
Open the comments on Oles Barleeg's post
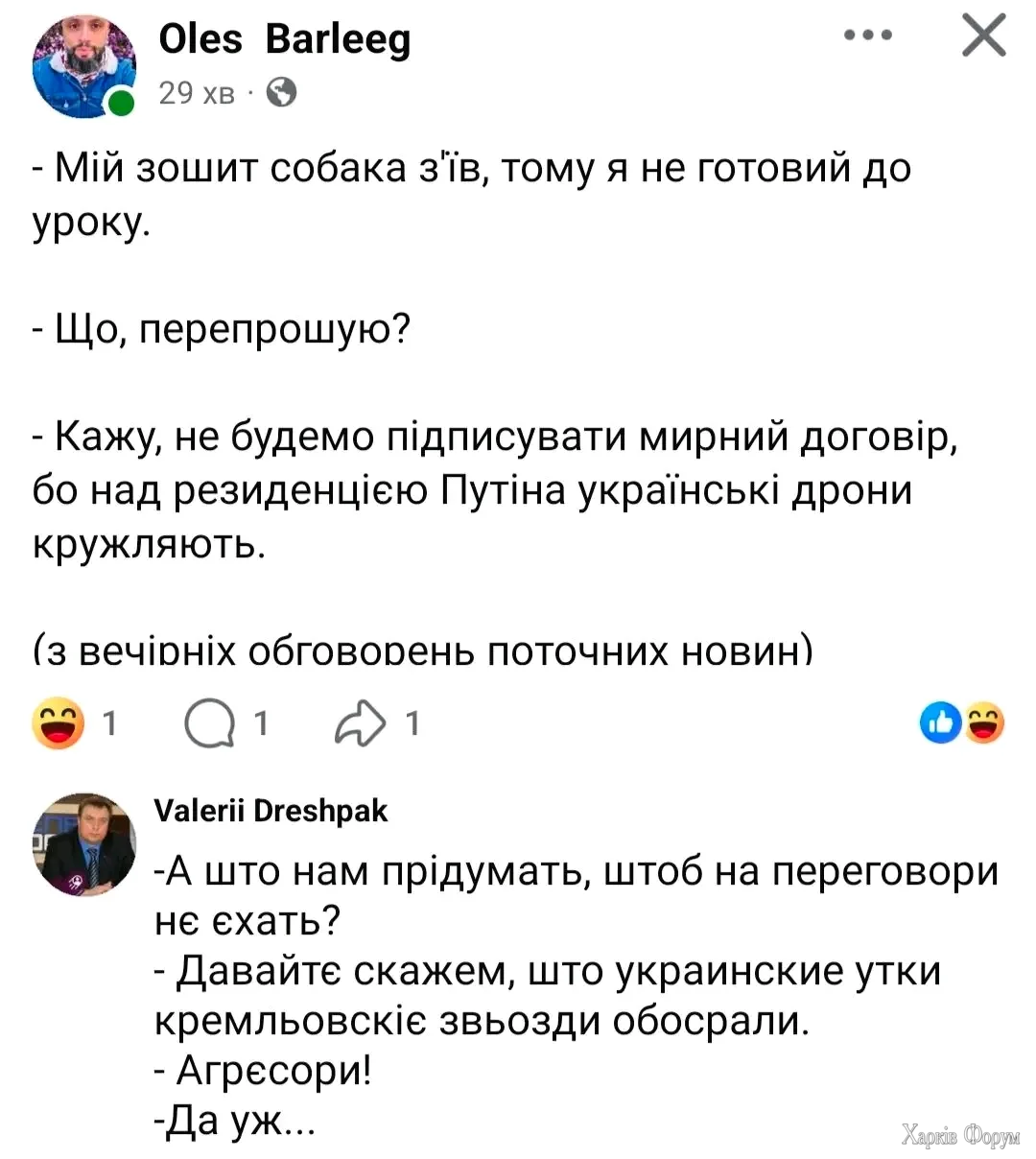pos(211,723)
